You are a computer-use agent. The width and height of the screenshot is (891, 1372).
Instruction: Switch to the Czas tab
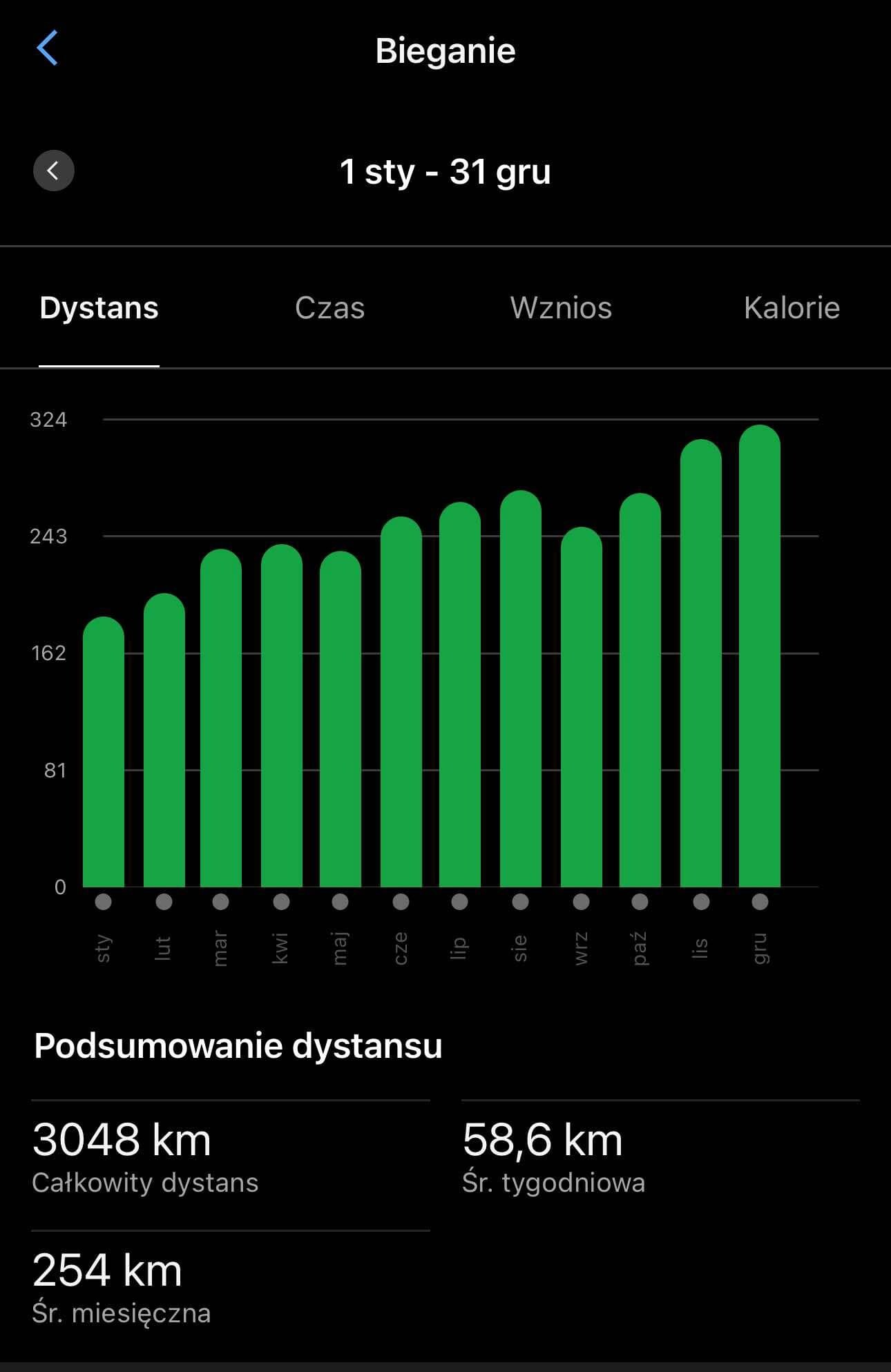tap(329, 308)
